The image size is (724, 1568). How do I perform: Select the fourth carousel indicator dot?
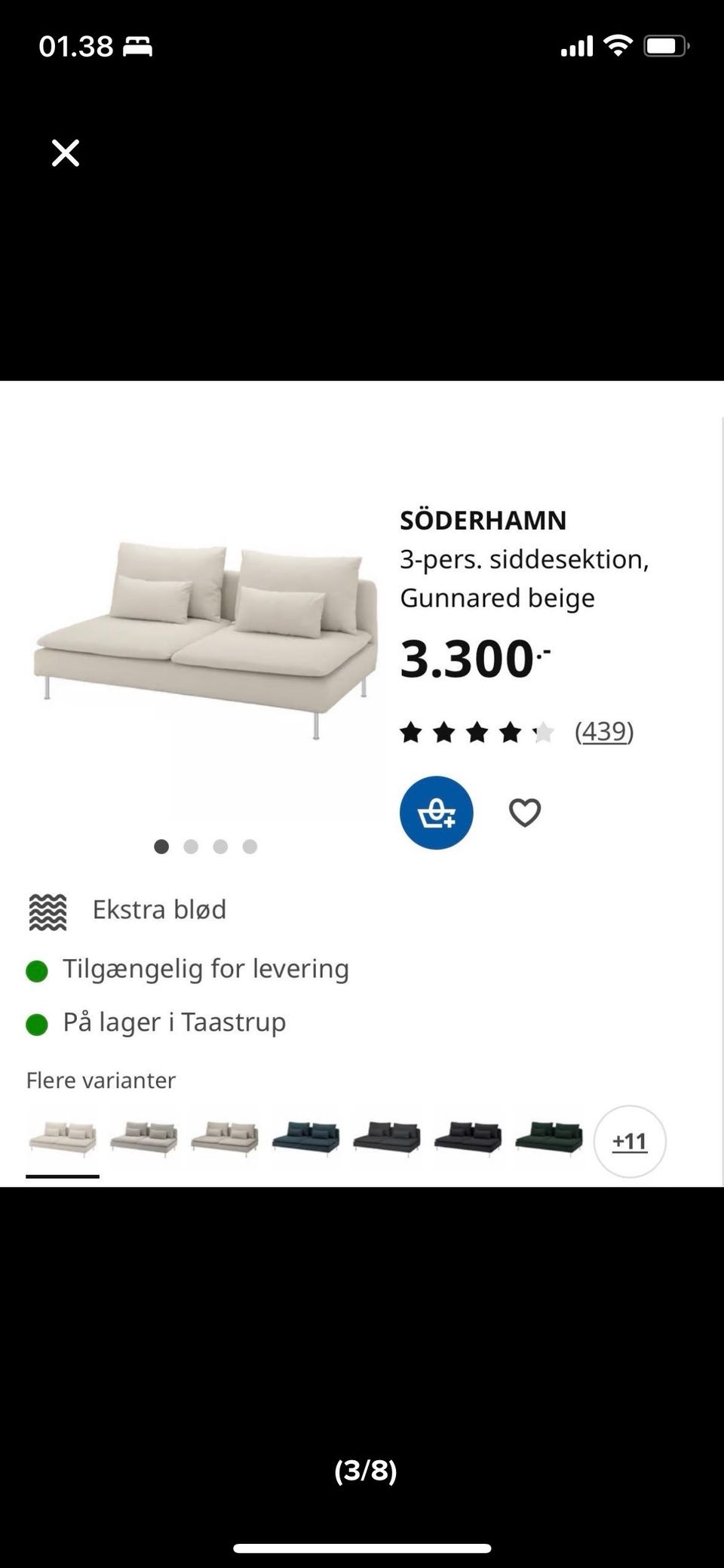pyautogui.click(x=249, y=847)
